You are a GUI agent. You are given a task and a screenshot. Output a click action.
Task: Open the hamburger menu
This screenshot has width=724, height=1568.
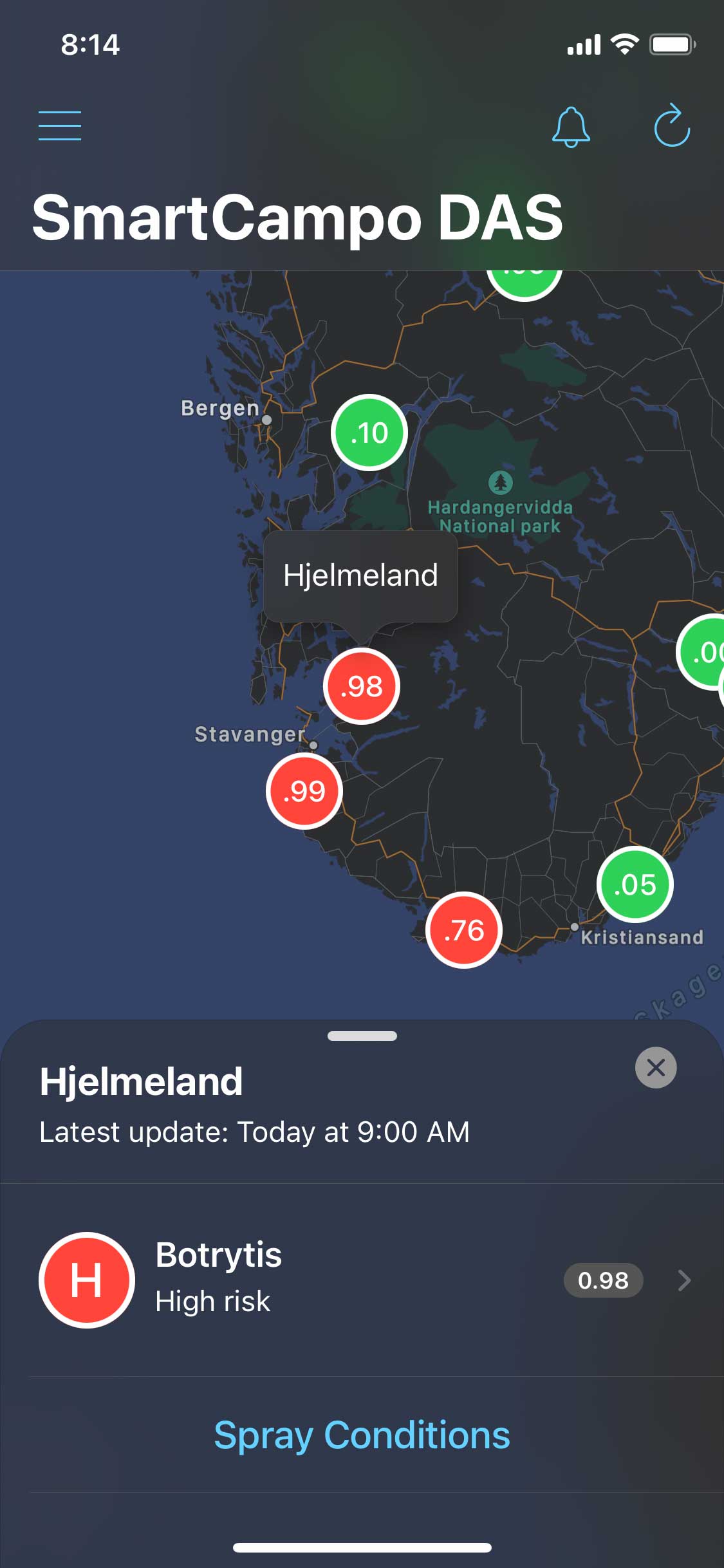click(x=60, y=126)
